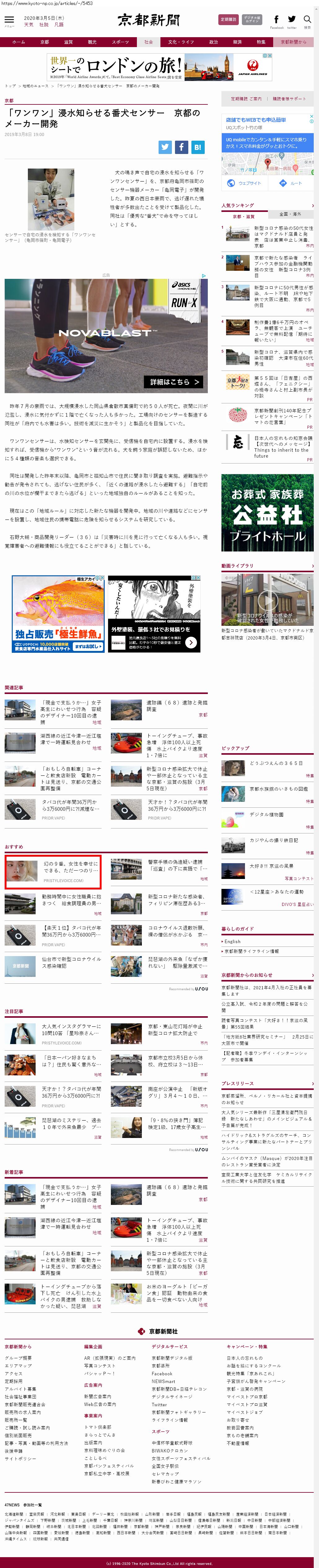Select the スポーツ navigation tab
This screenshot has width=319, height=1568.
[120, 42]
